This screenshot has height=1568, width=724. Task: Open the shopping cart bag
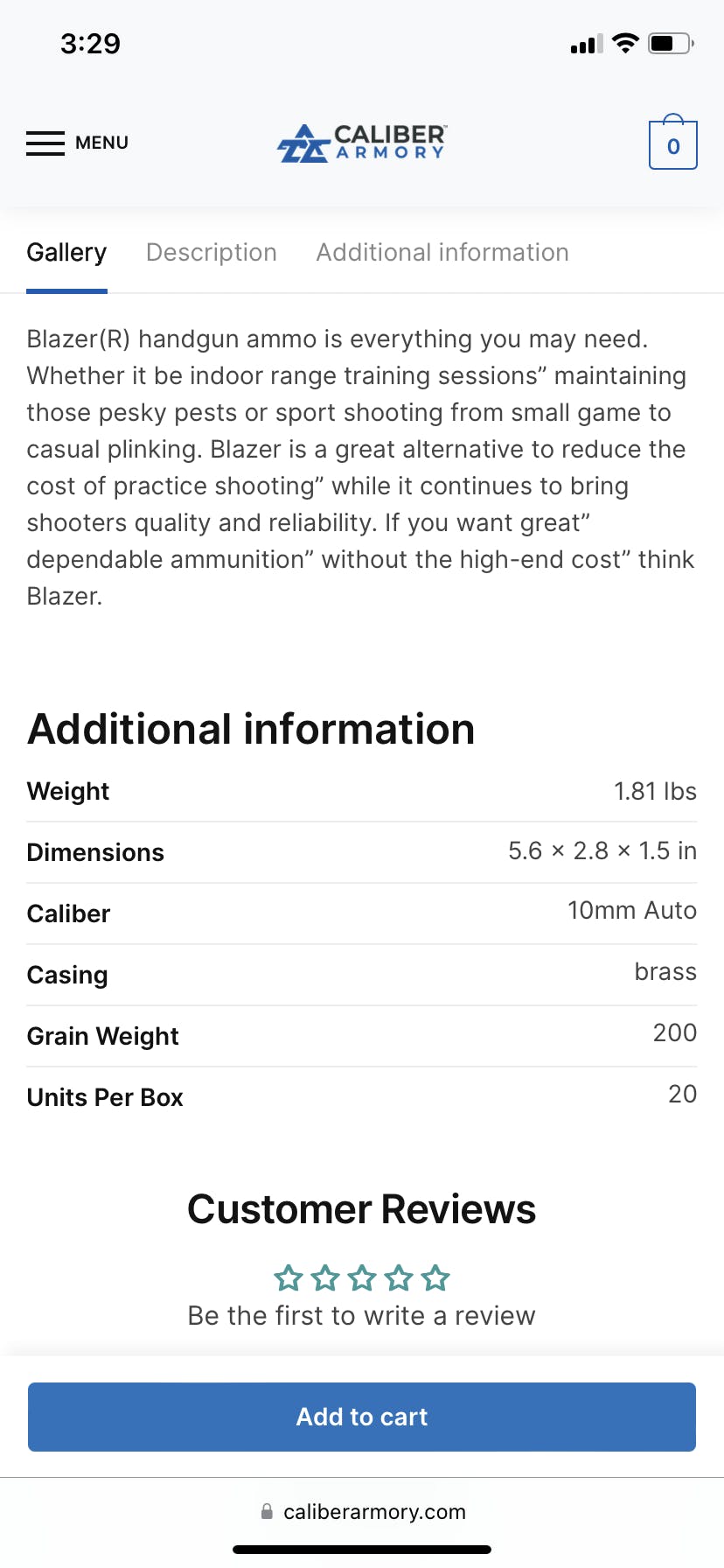[672, 143]
